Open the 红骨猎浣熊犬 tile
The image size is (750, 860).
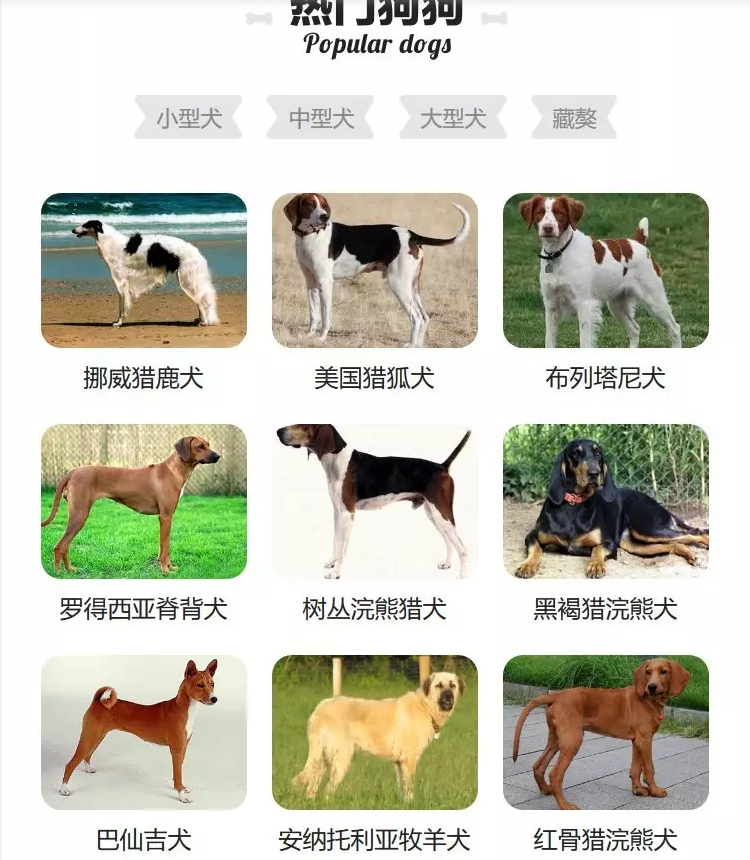606,733
